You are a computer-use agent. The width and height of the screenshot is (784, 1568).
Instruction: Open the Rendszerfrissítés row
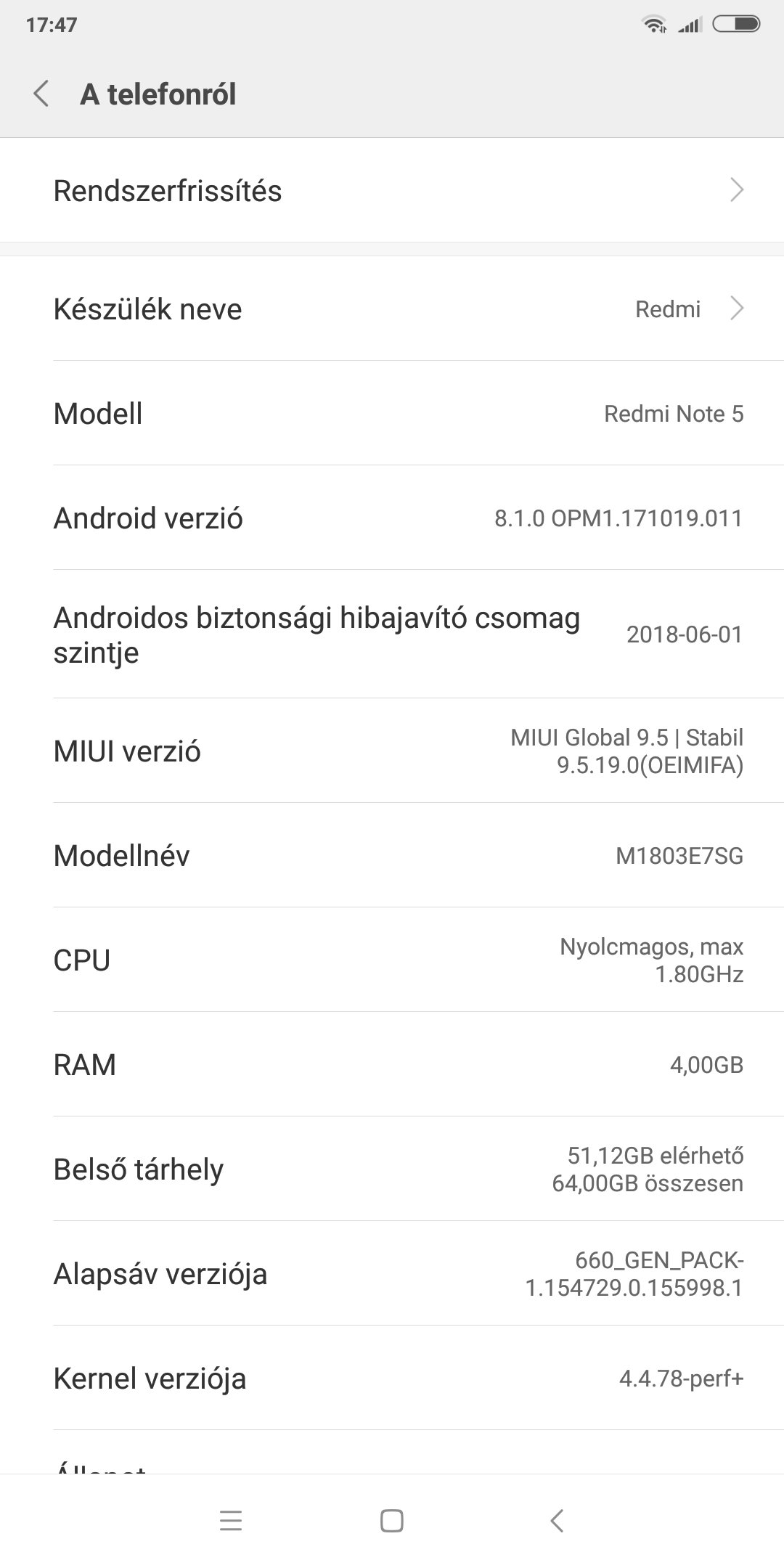point(392,190)
